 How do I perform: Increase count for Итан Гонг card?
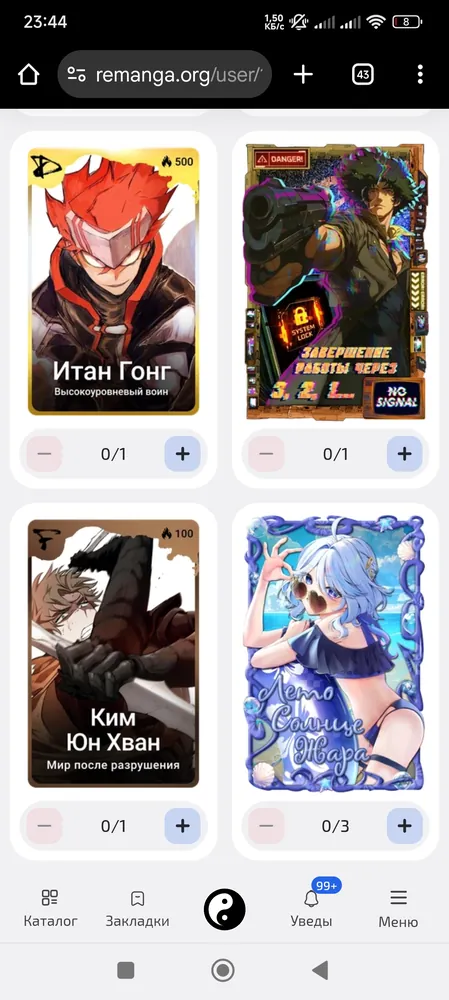[182, 454]
